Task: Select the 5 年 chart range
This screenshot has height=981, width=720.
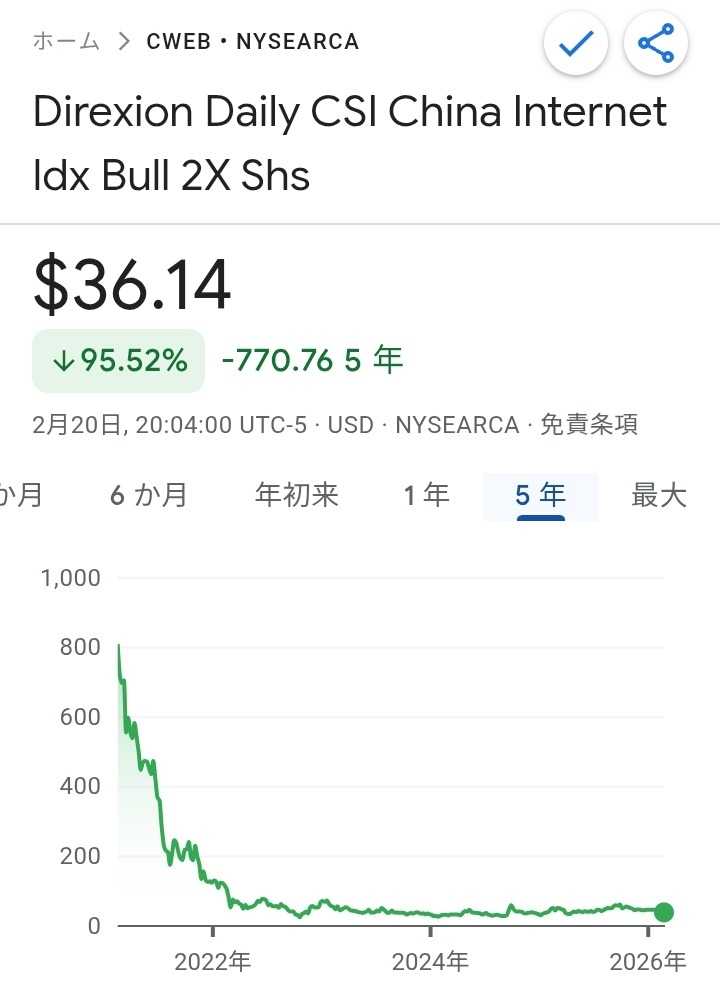Action: tap(540, 495)
